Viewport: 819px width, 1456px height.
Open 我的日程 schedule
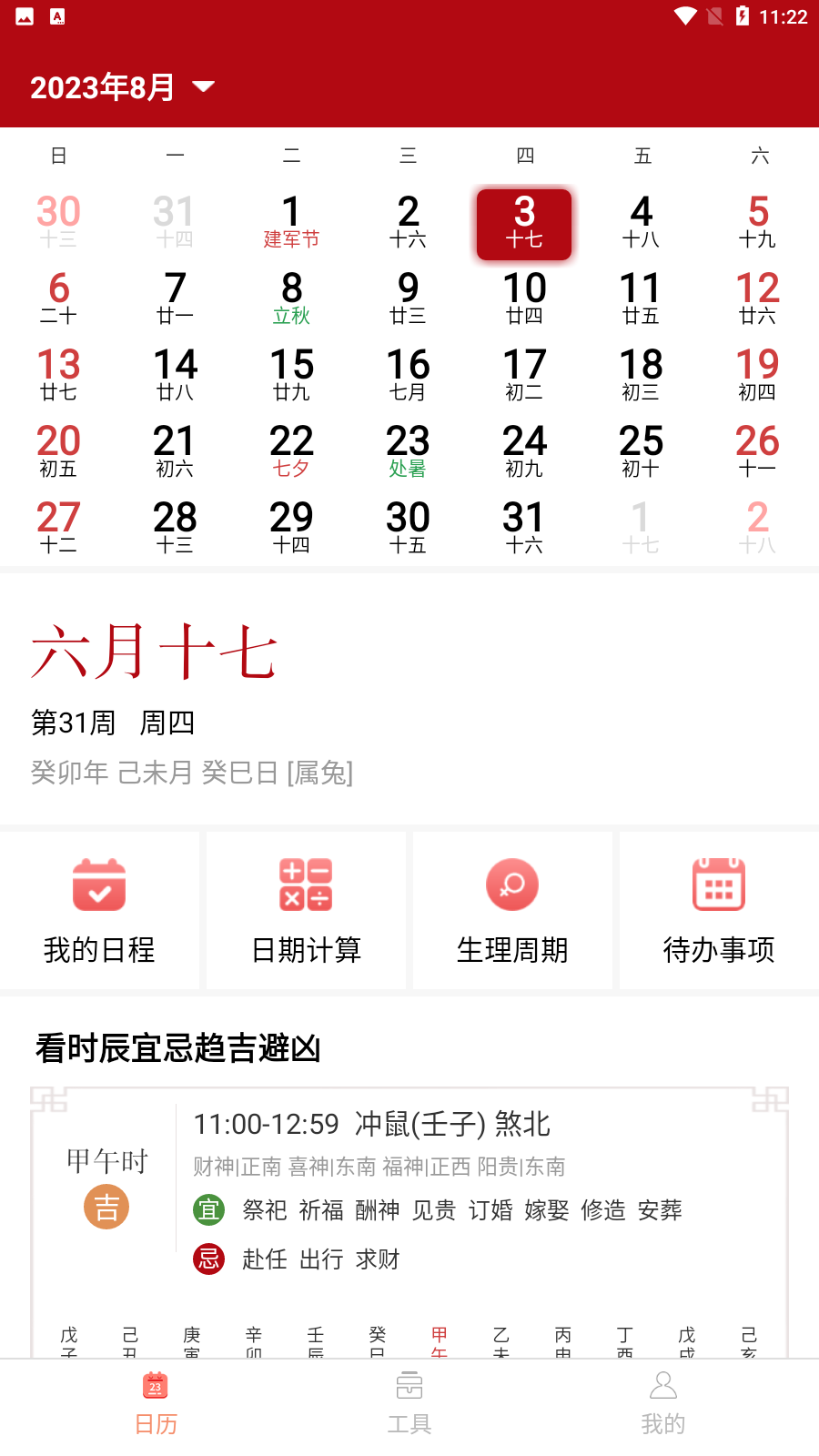point(99,911)
